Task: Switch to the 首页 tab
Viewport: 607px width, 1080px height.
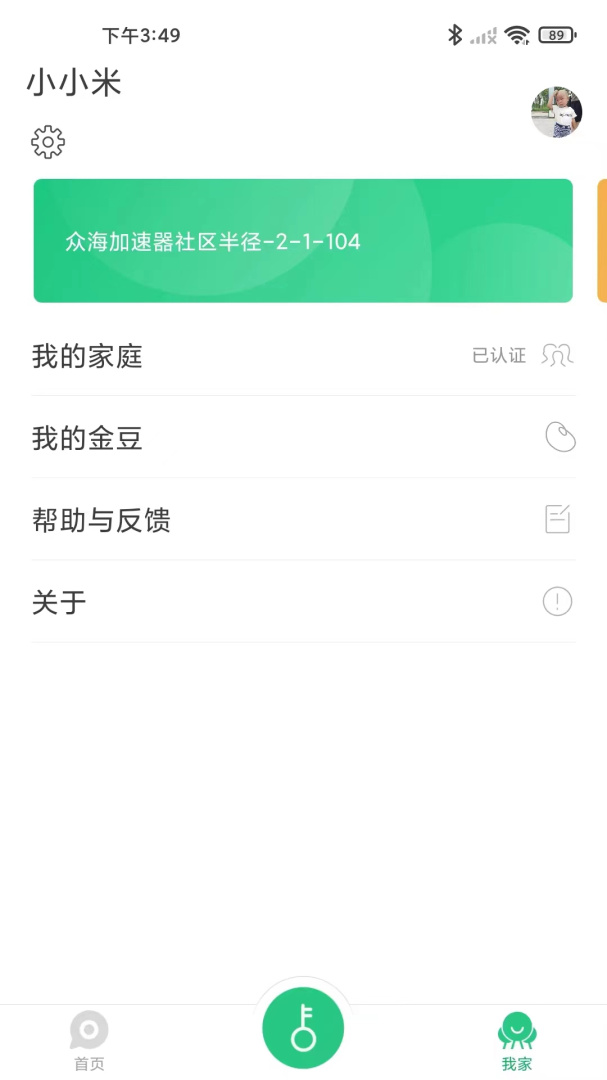Action: tap(89, 1040)
